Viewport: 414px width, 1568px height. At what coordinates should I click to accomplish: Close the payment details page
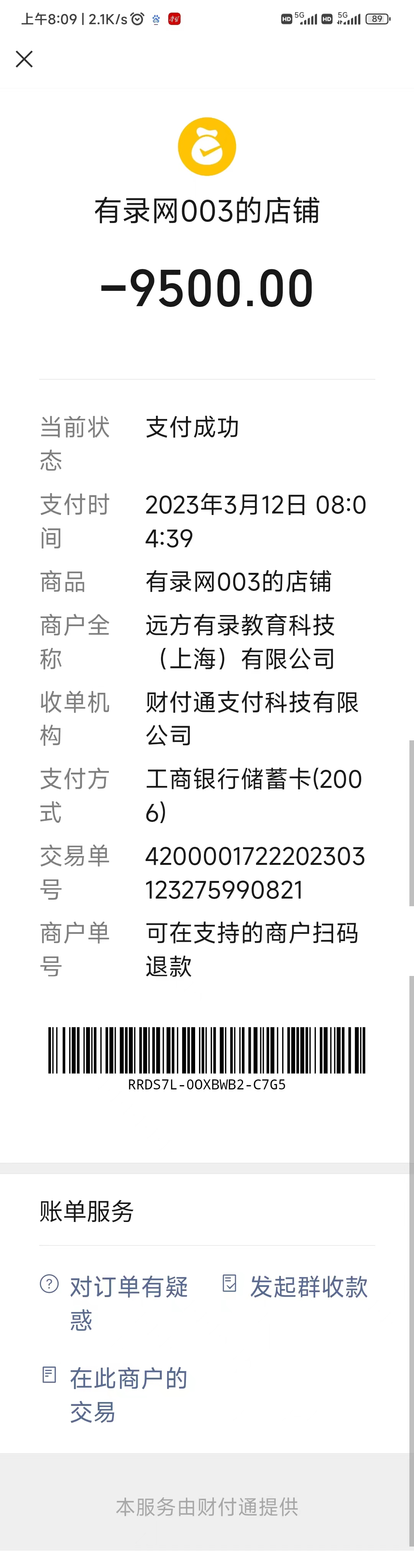(25, 59)
